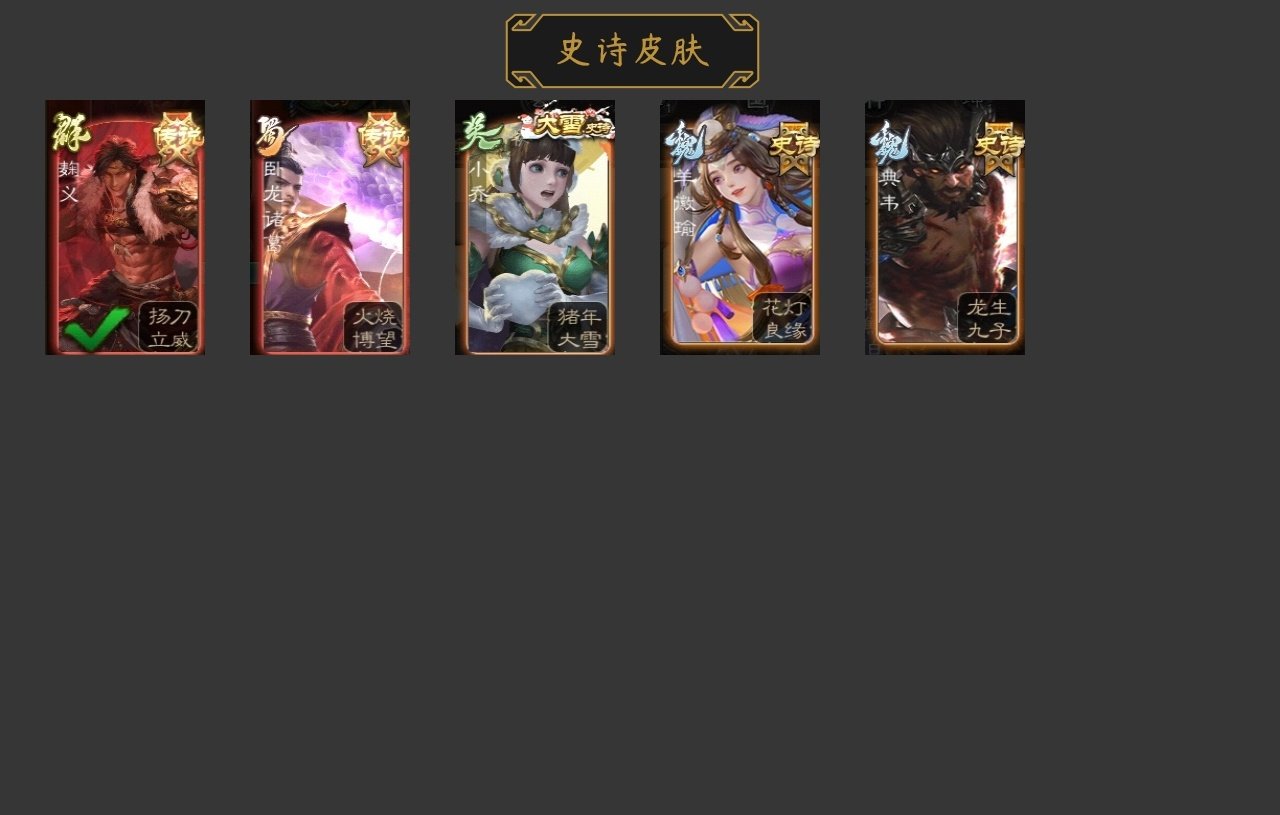This screenshot has height=815, width=1280.
Task: Pick the 小乔 猪年大雪 skin card
Action: click(535, 228)
